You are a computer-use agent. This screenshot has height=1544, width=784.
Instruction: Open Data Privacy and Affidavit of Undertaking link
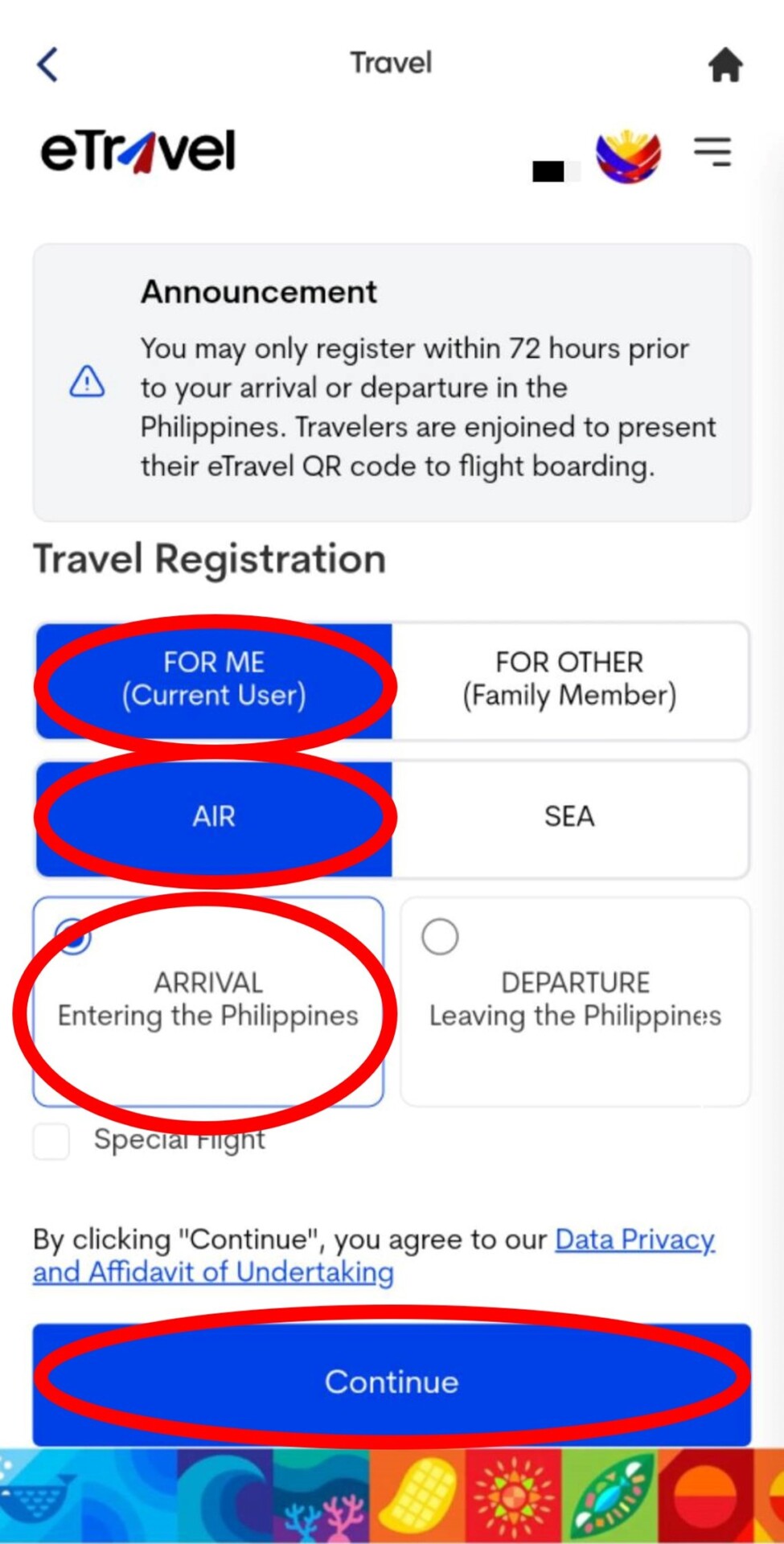click(634, 1240)
